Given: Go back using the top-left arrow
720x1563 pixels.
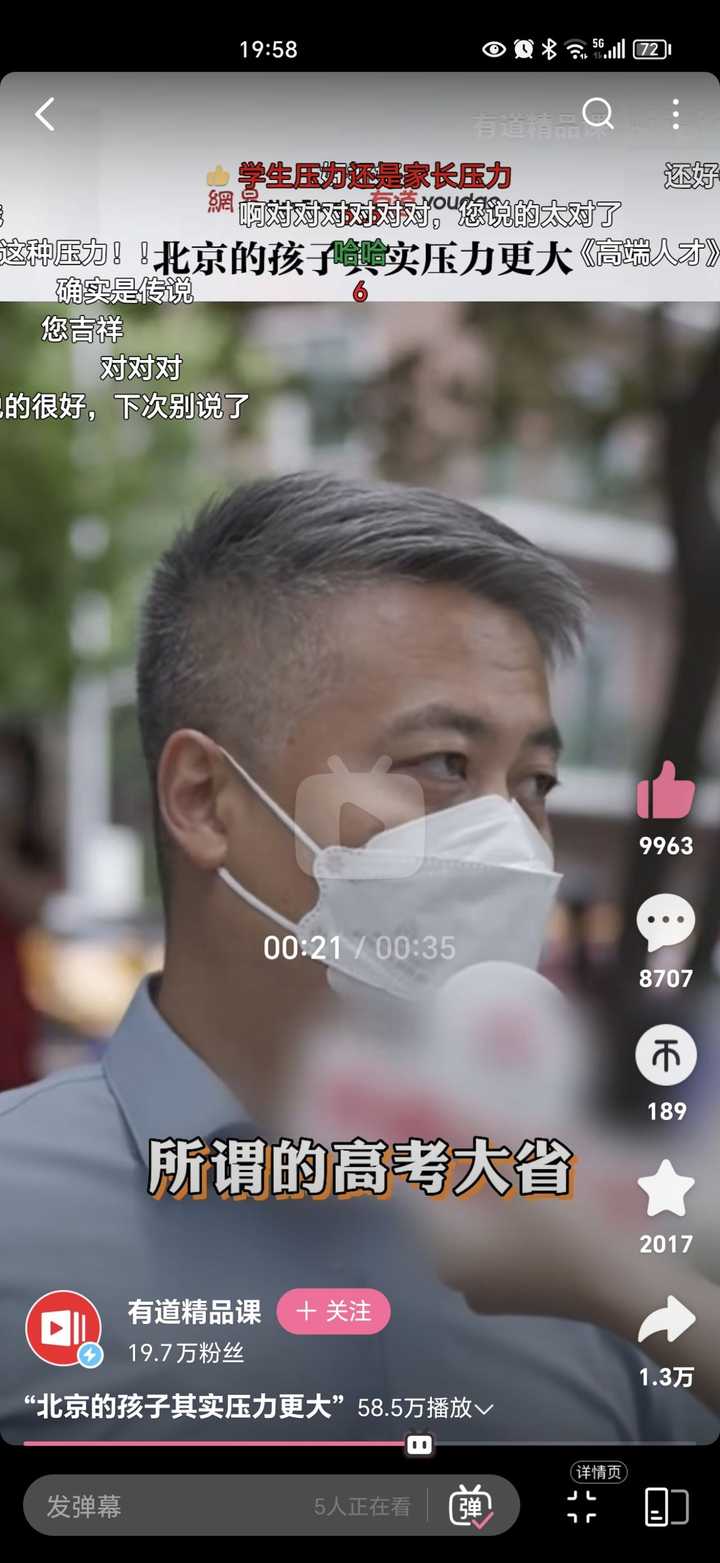Looking at the screenshot, I should tap(45, 114).
